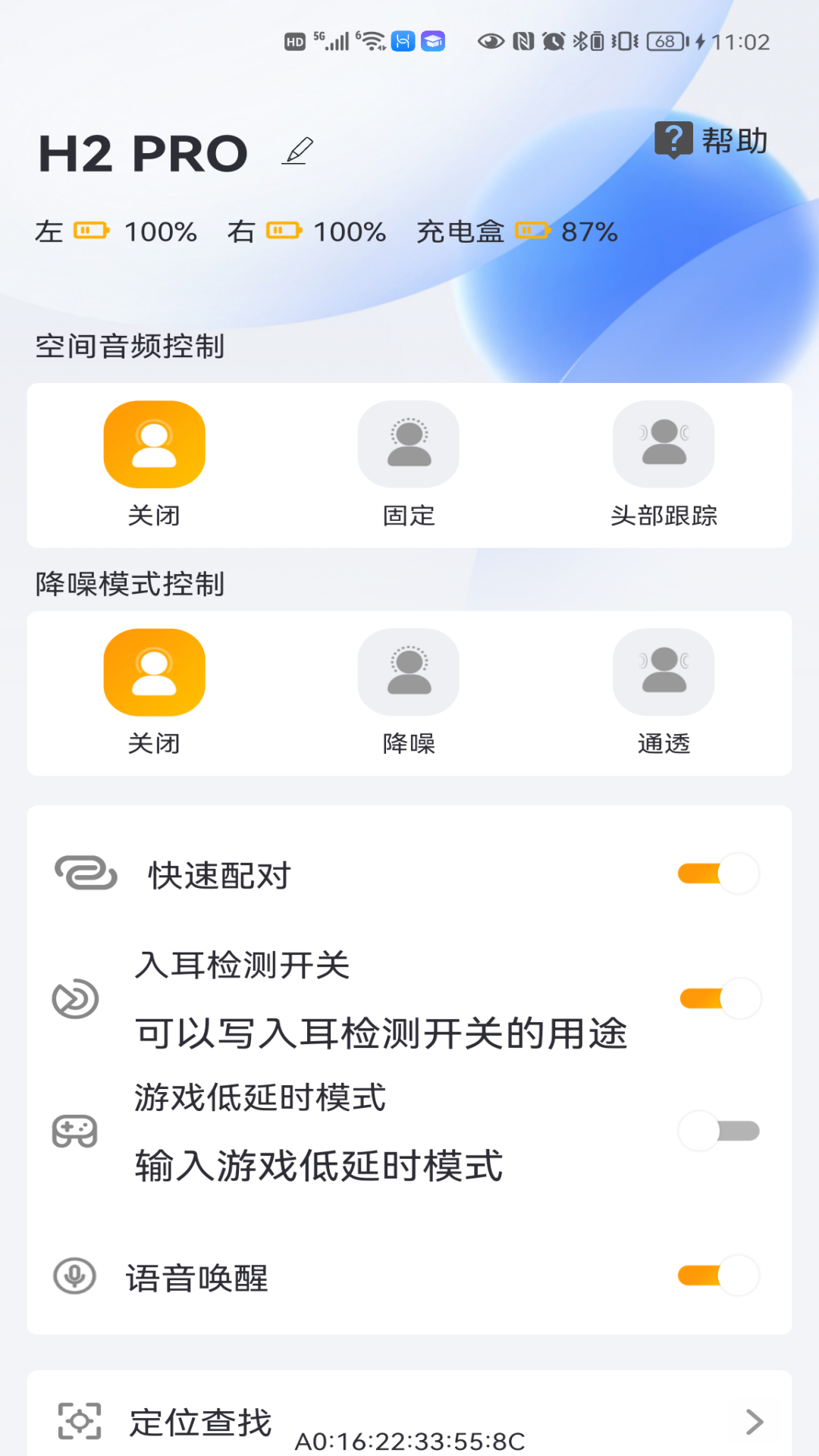Open the 帮助 help section
819x1456 pixels.
[711, 140]
